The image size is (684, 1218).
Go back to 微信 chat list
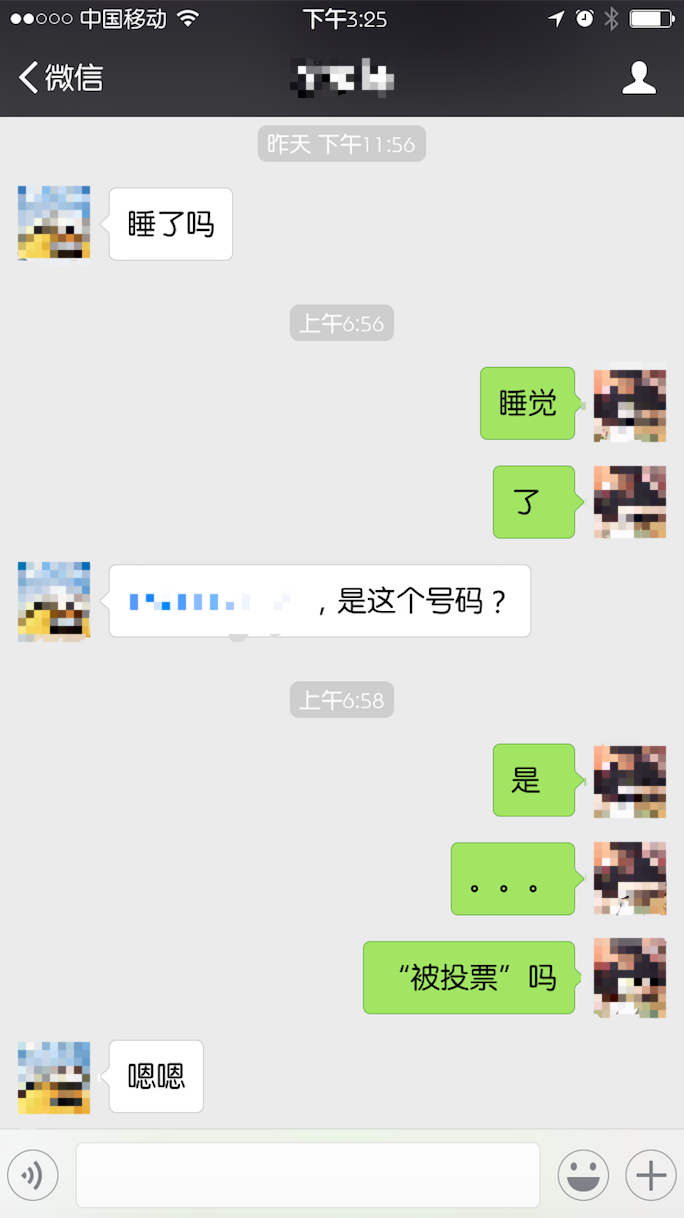pyautogui.click(x=60, y=77)
